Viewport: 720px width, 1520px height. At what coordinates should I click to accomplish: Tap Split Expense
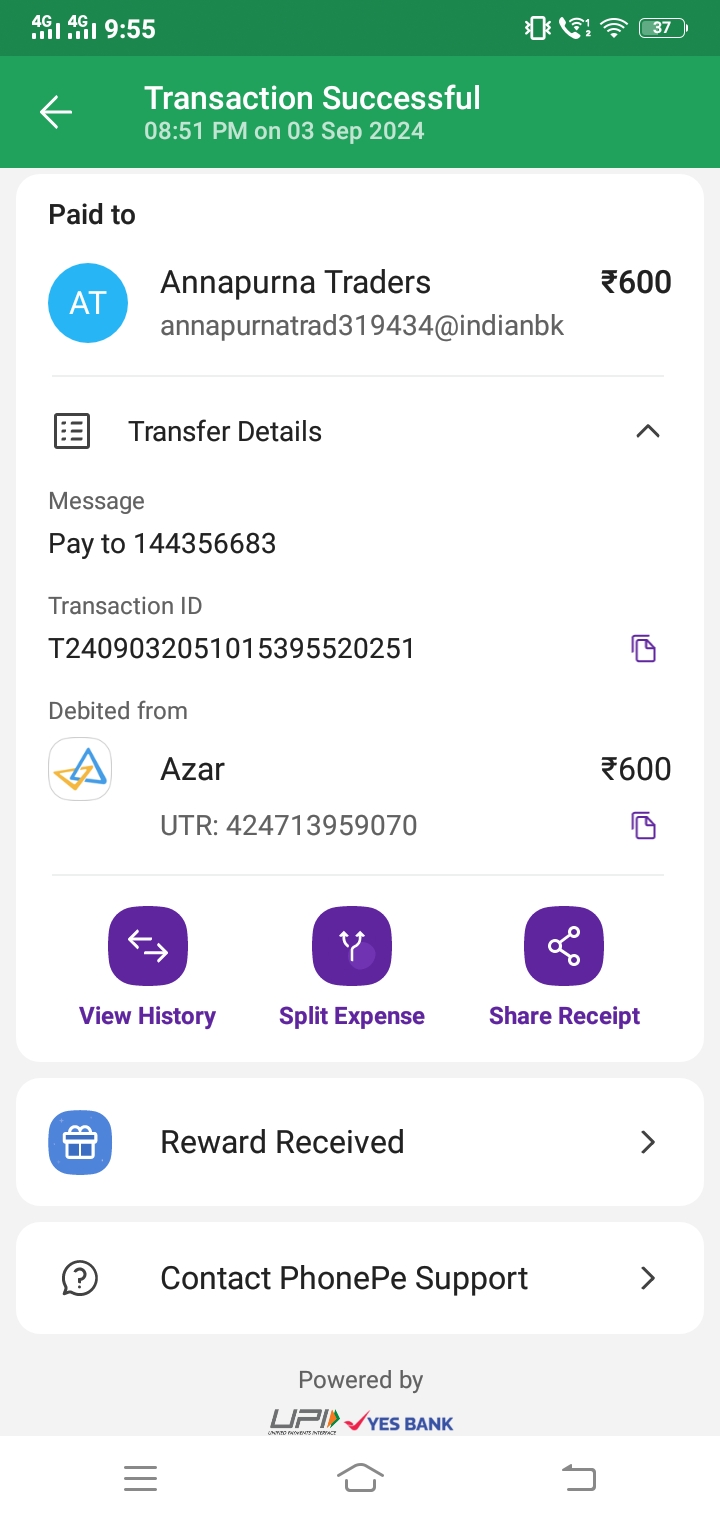[x=352, y=946]
